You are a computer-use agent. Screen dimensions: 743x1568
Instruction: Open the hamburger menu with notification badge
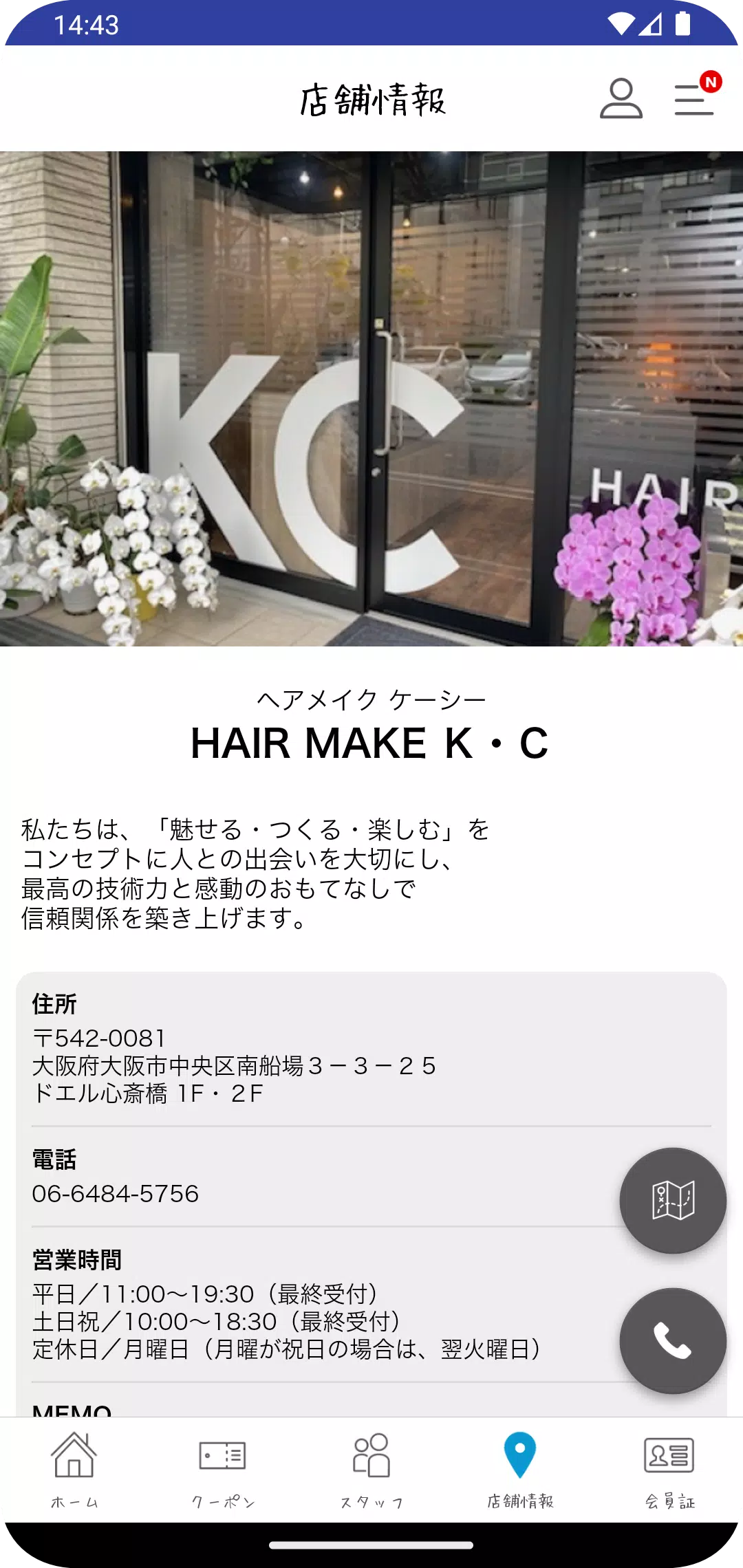click(x=693, y=98)
